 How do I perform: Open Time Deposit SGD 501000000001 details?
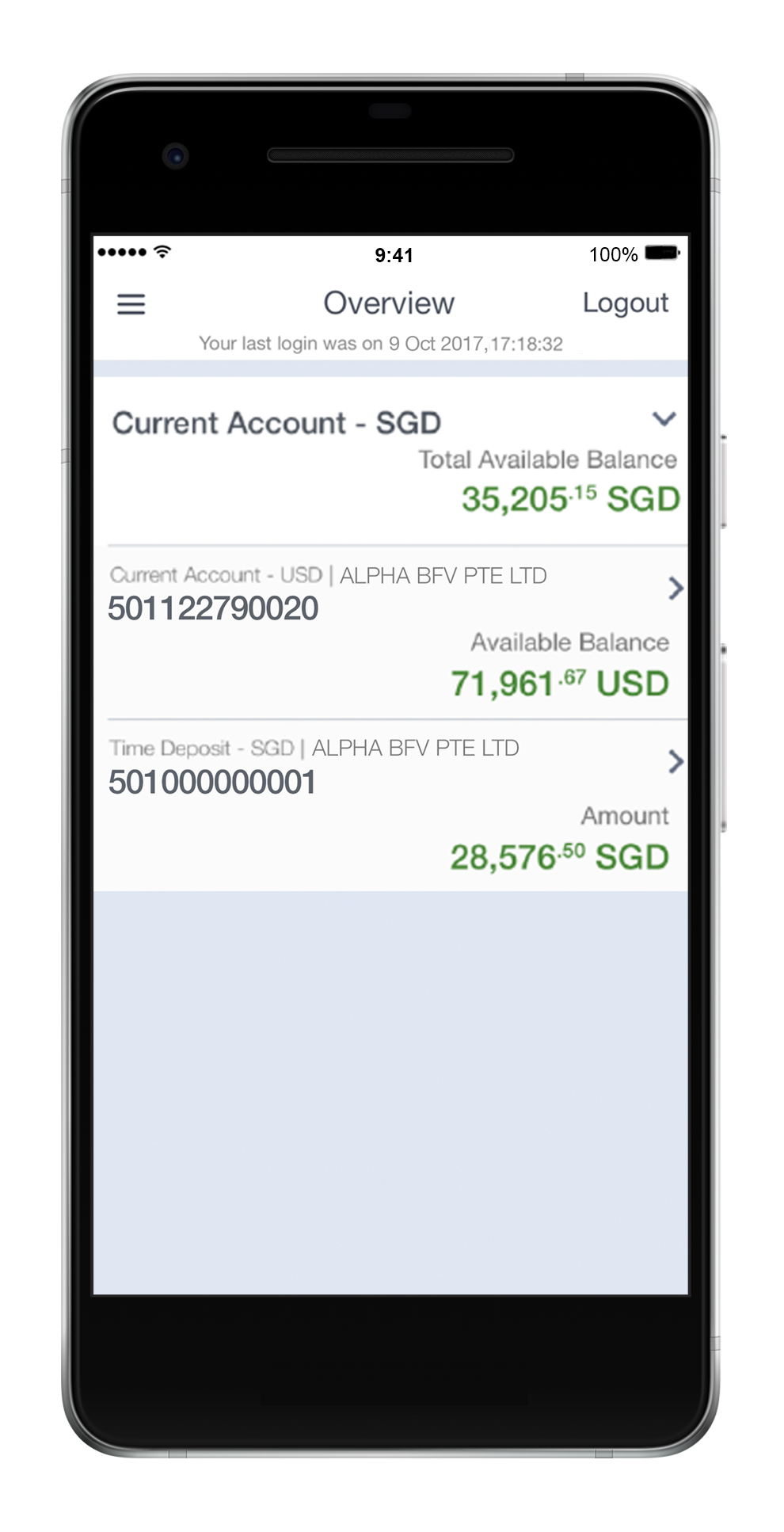point(391,805)
